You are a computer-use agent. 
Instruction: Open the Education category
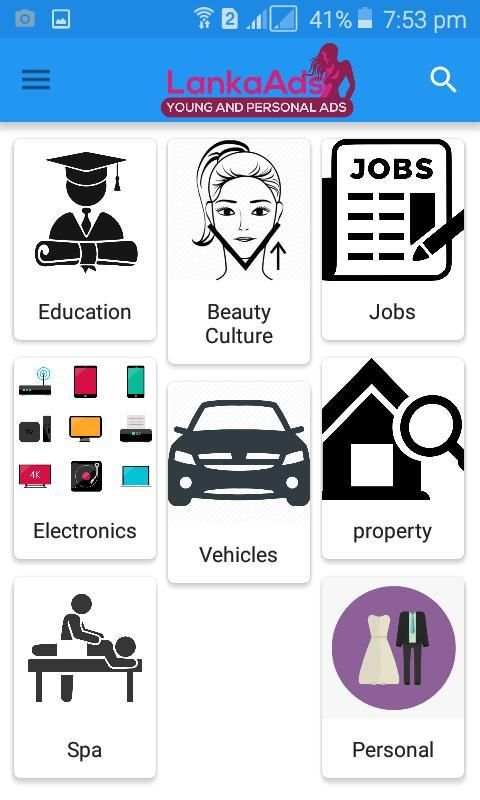click(x=85, y=239)
